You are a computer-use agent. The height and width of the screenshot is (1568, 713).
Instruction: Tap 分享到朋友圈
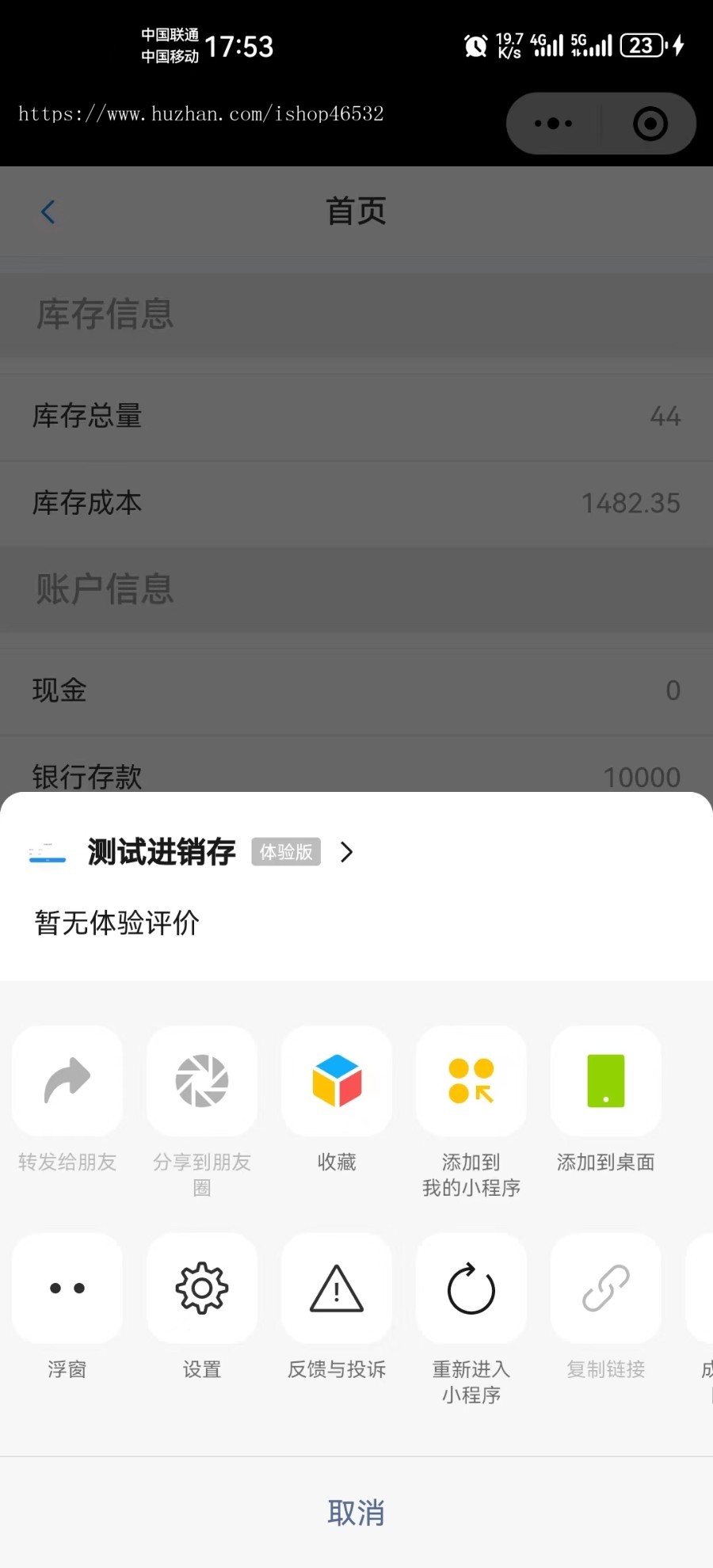(x=202, y=1081)
